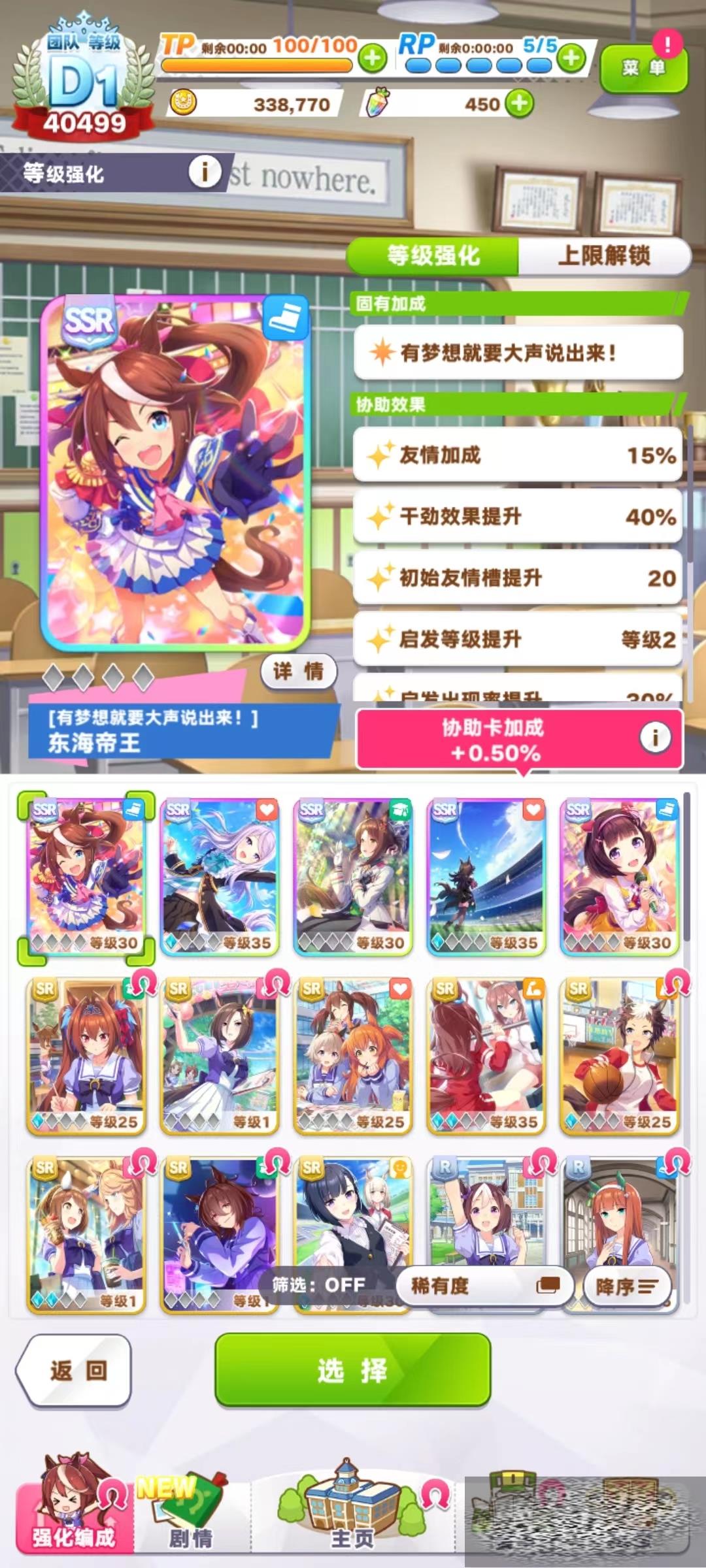Open 详情 details of the card
Screen dimensions: 706x1568
[298, 671]
